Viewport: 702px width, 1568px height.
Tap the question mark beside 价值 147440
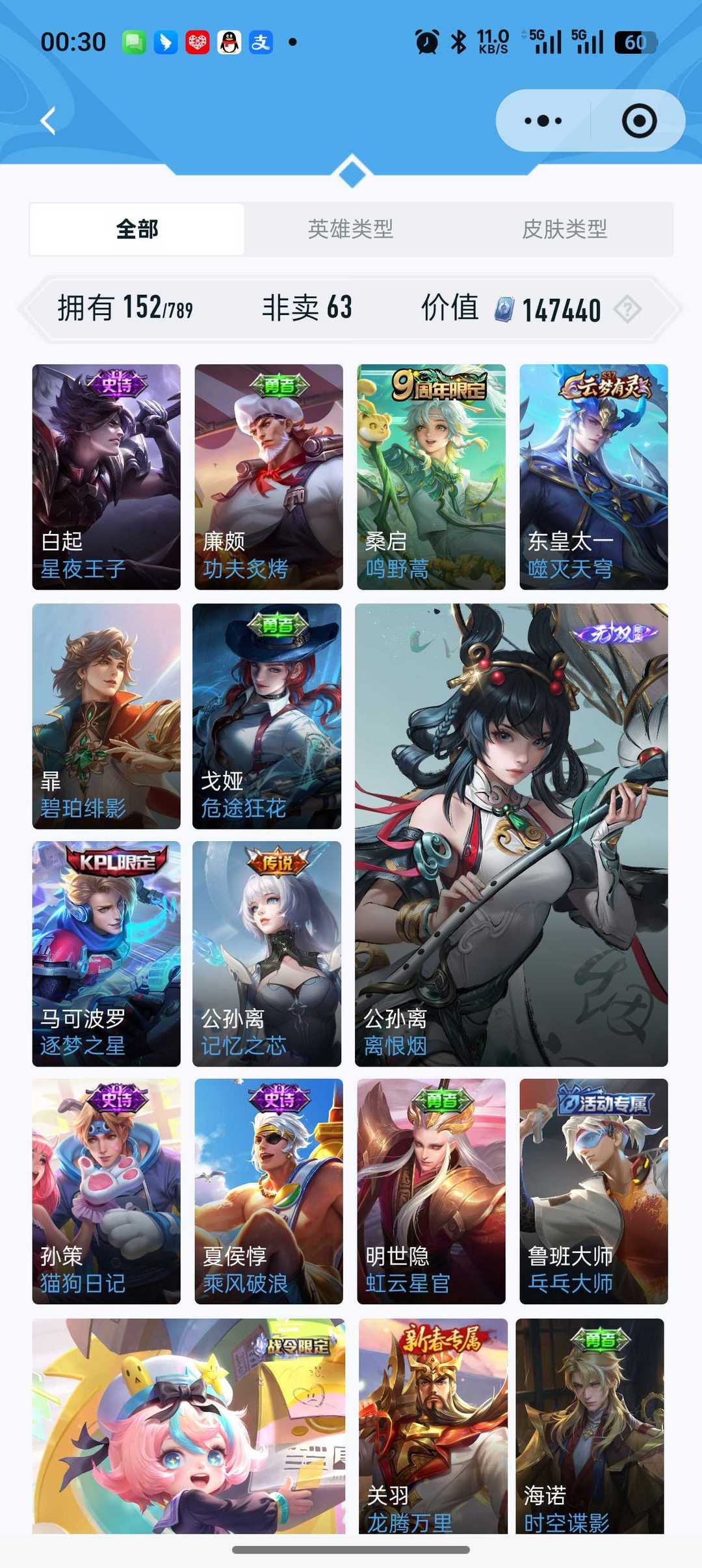[627, 309]
